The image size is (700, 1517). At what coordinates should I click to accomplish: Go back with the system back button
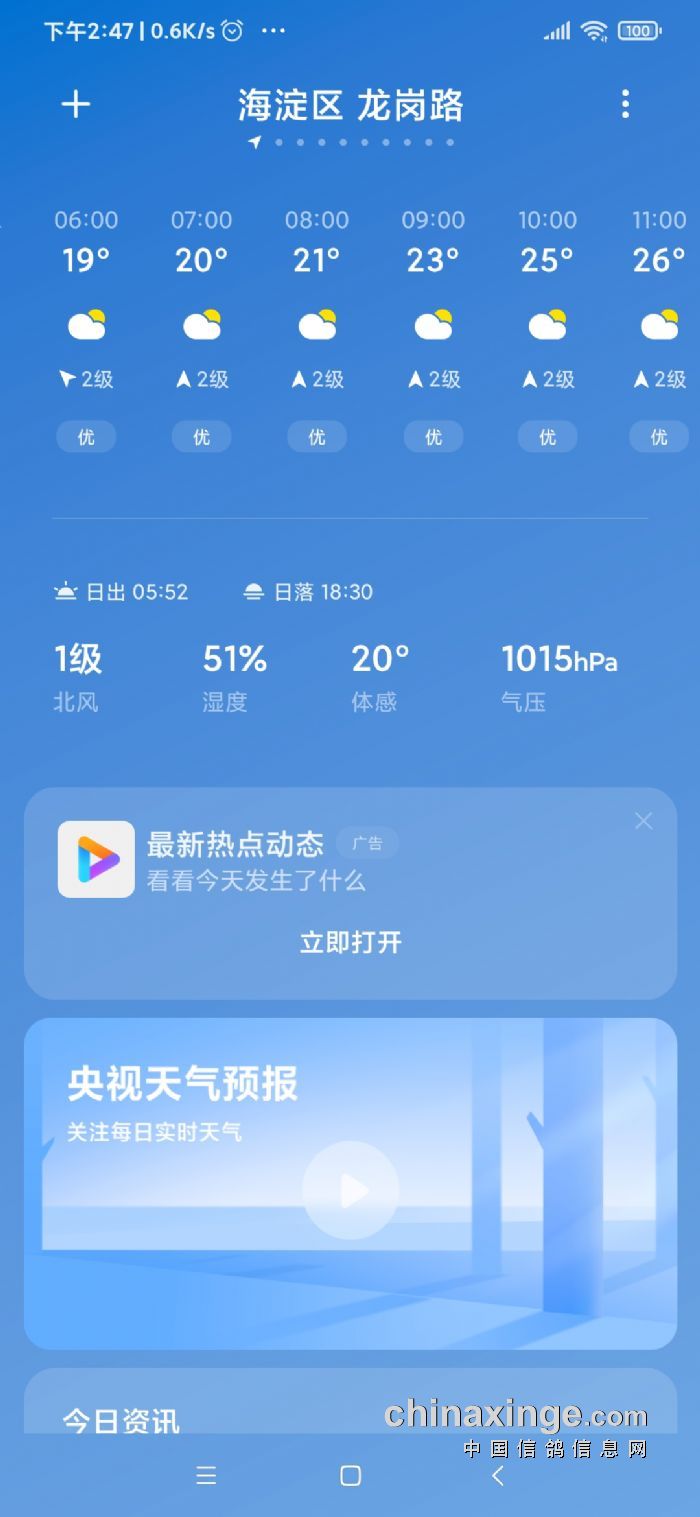[497, 1476]
